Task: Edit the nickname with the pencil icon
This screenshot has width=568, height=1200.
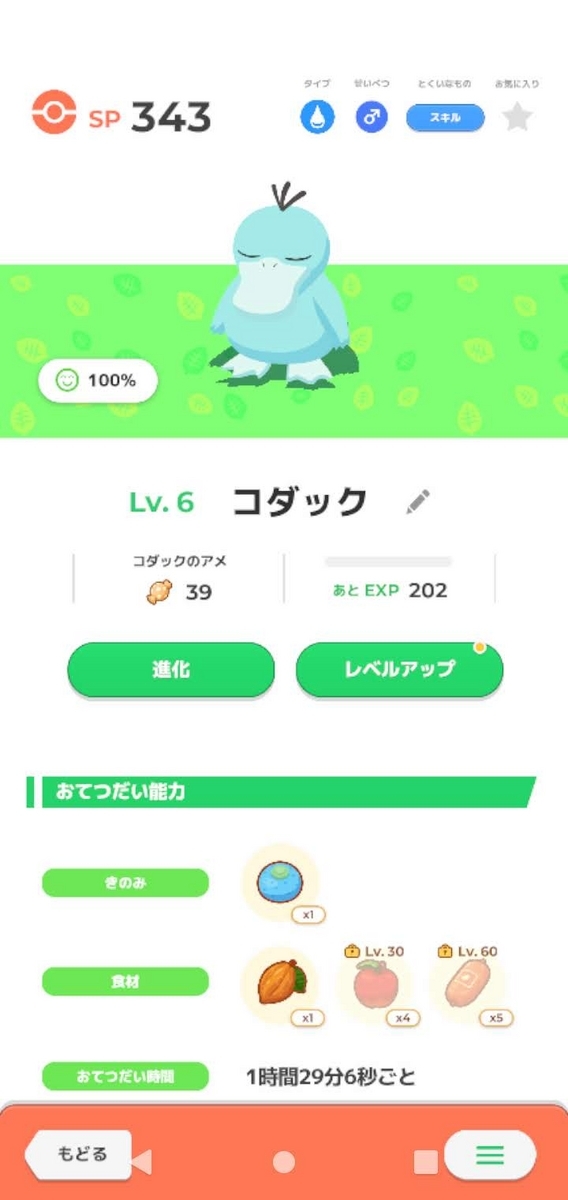Action: 418,502
